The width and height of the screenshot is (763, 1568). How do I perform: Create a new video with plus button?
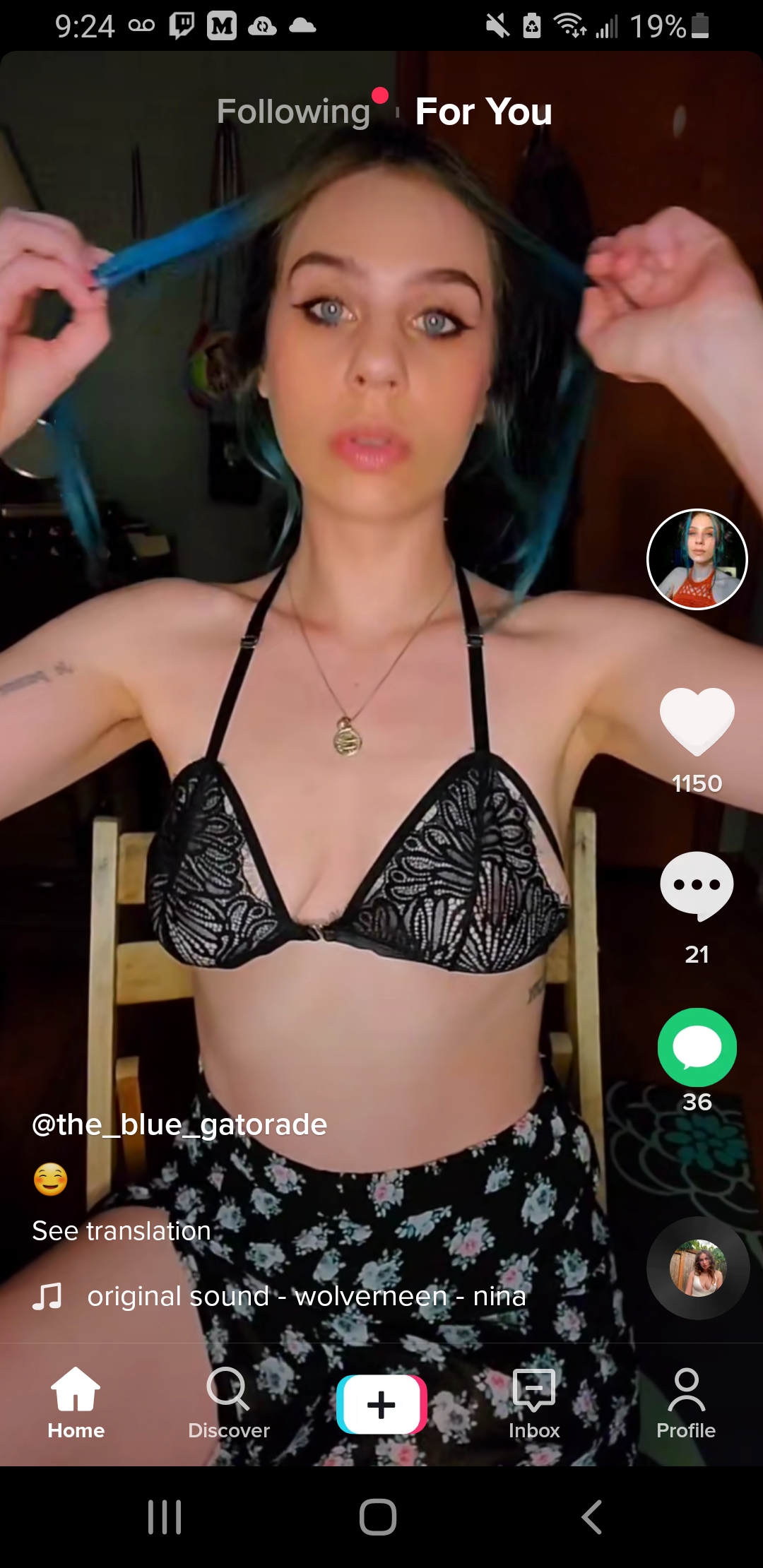[x=381, y=1404]
